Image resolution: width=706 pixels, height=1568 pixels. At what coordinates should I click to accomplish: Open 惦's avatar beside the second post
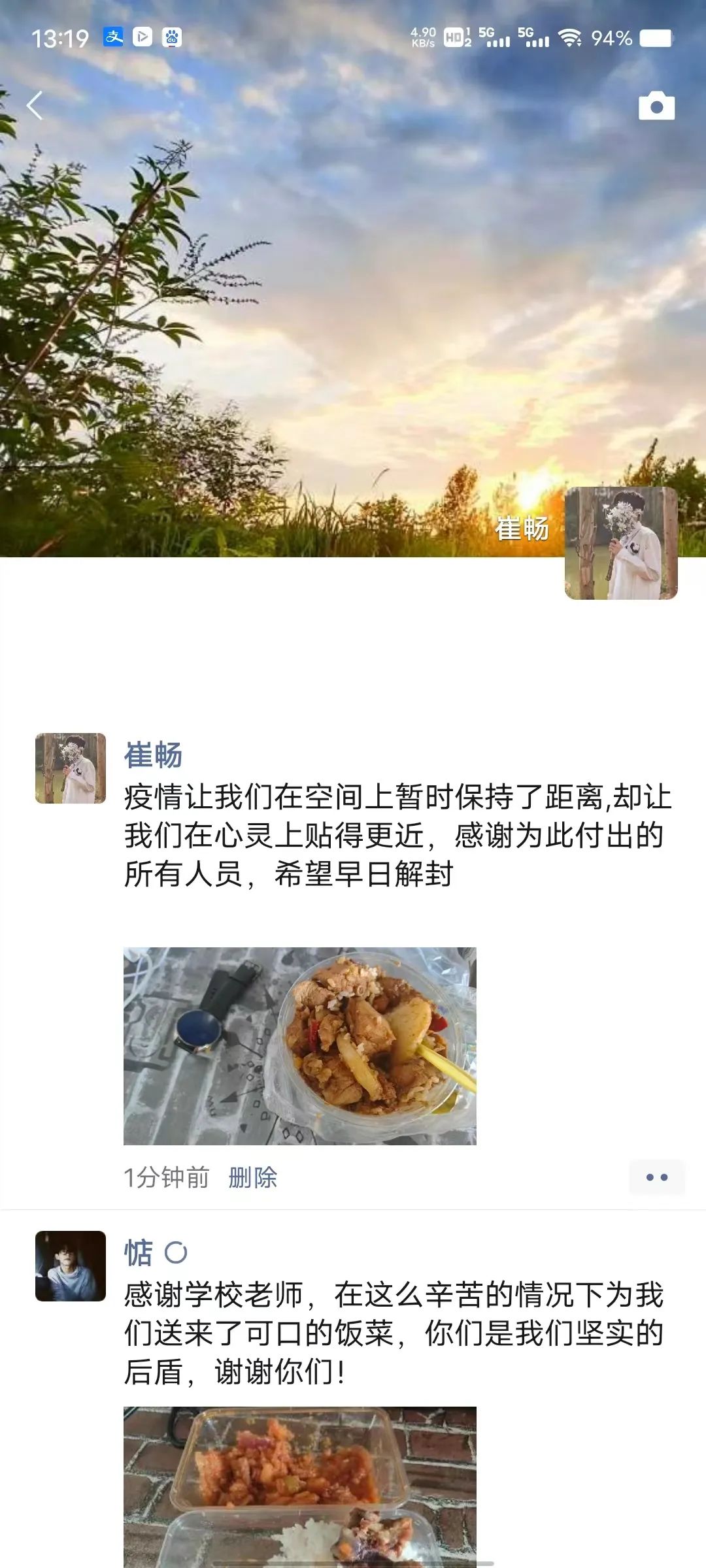[x=71, y=1266]
